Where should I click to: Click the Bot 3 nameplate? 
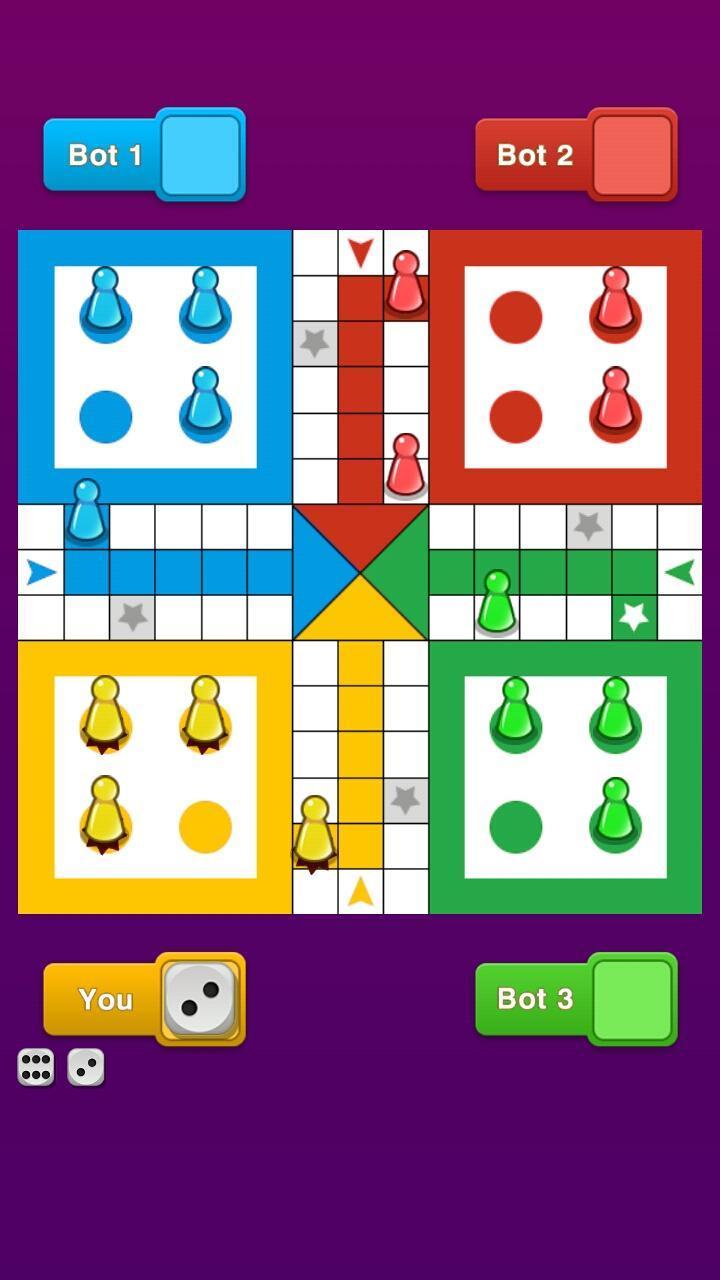pyautogui.click(x=533, y=1000)
